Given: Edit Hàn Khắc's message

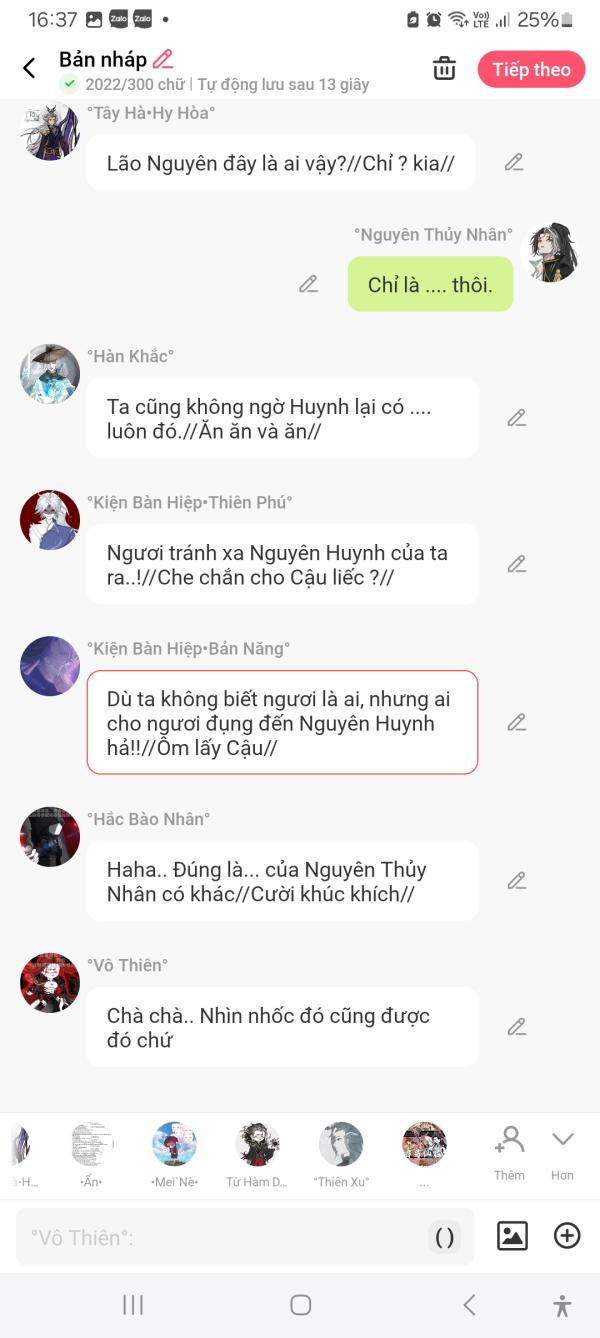Looking at the screenshot, I should (x=516, y=418).
